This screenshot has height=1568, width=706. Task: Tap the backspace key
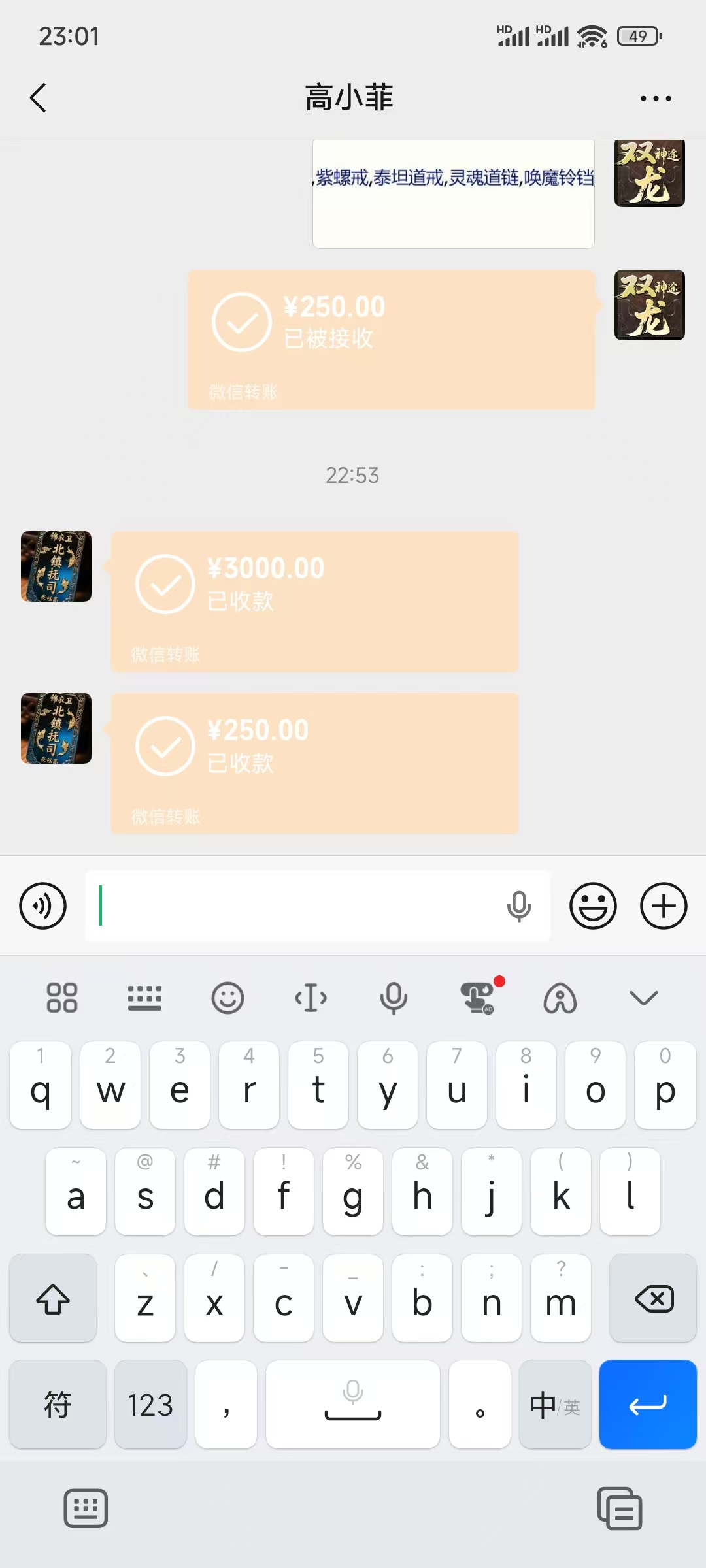coord(653,1298)
